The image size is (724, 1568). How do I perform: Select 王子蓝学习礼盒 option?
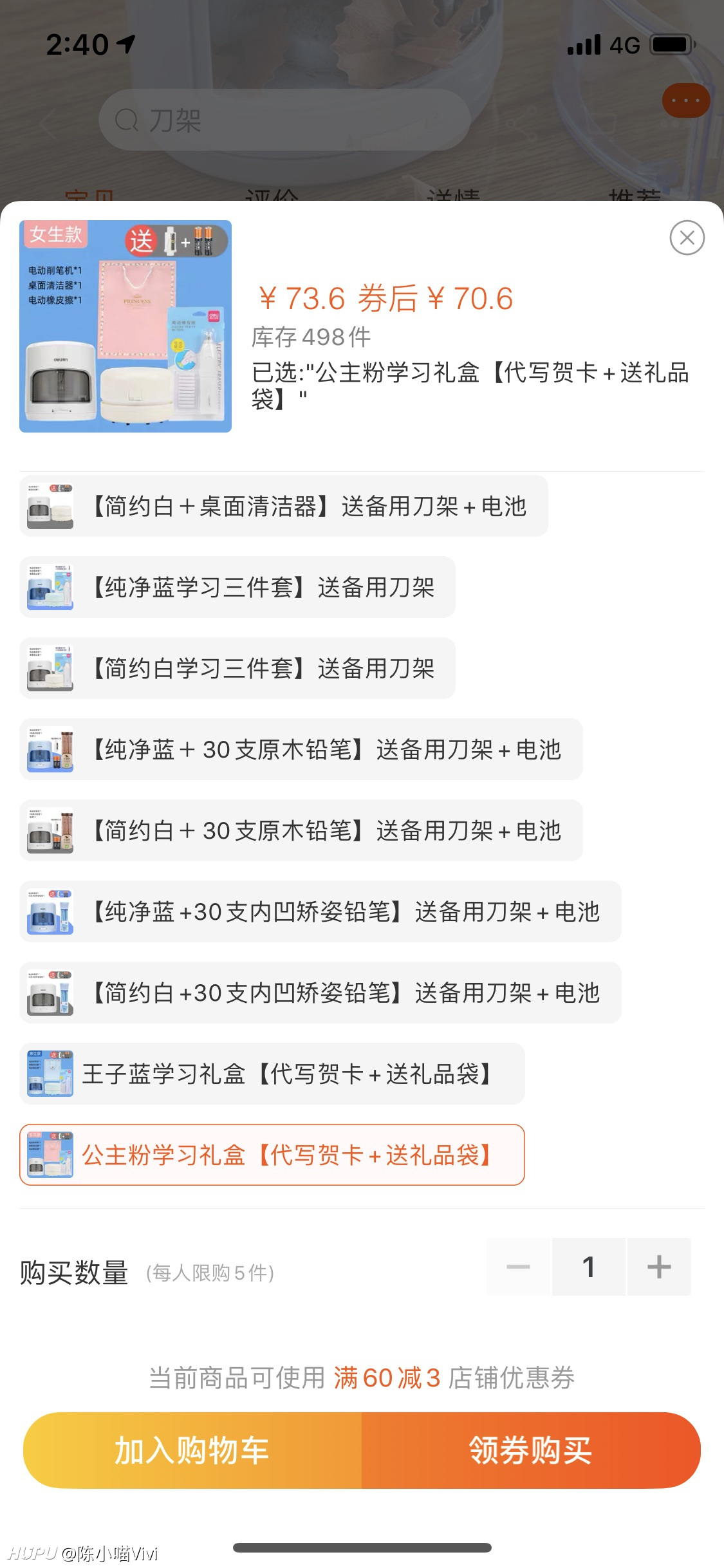tap(272, 1074)
